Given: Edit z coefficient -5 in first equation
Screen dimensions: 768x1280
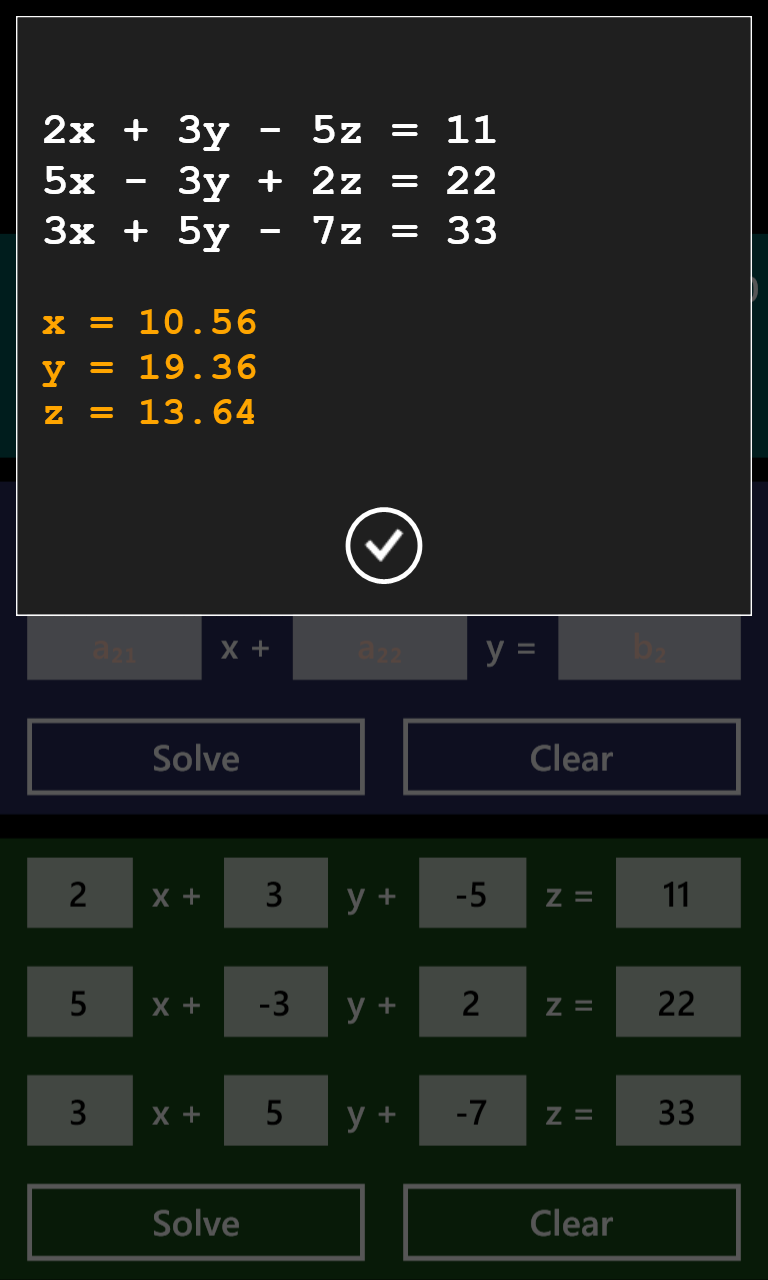Looking at the screenshot, I should click(x=472, y=893).
